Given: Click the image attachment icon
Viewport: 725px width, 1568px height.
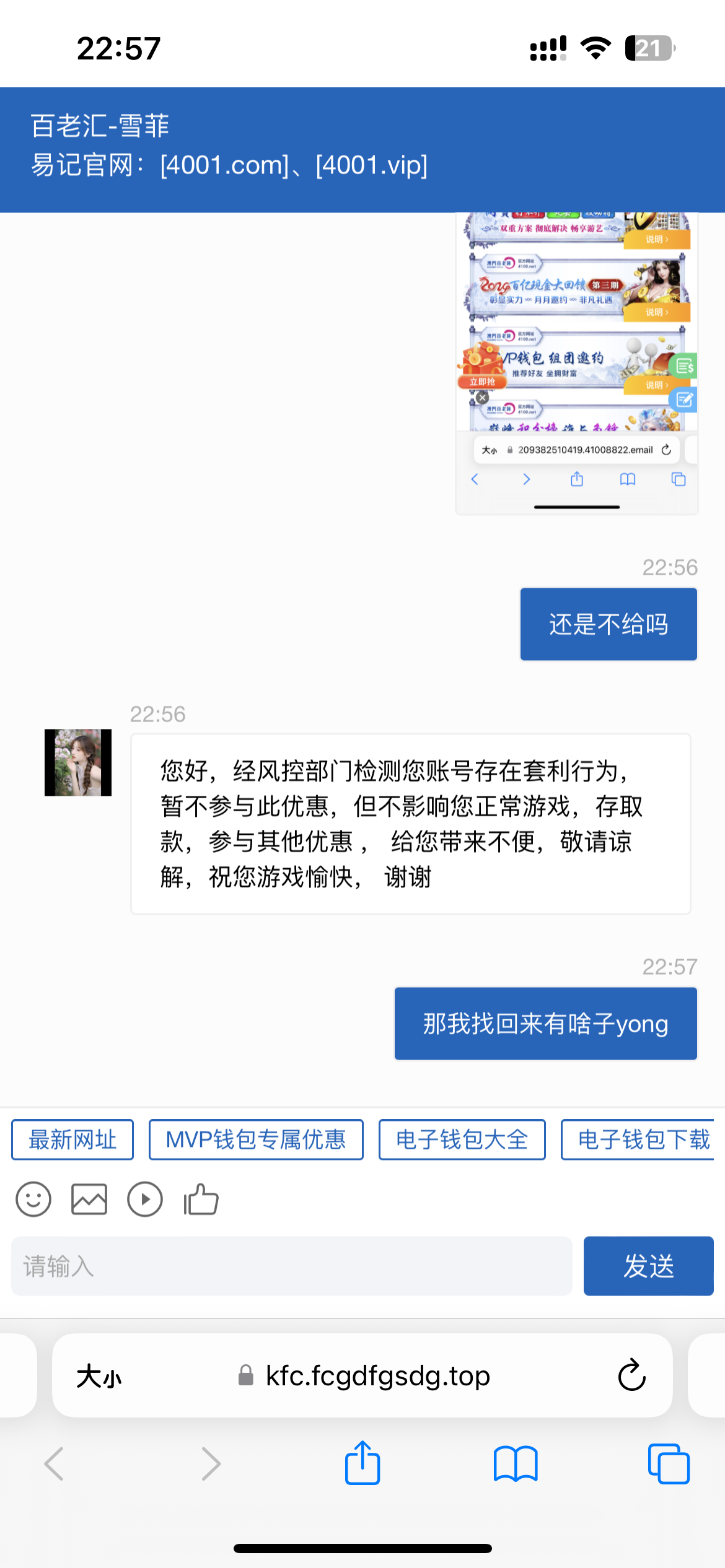Looking at the screenshot, I should [89, 1200].
